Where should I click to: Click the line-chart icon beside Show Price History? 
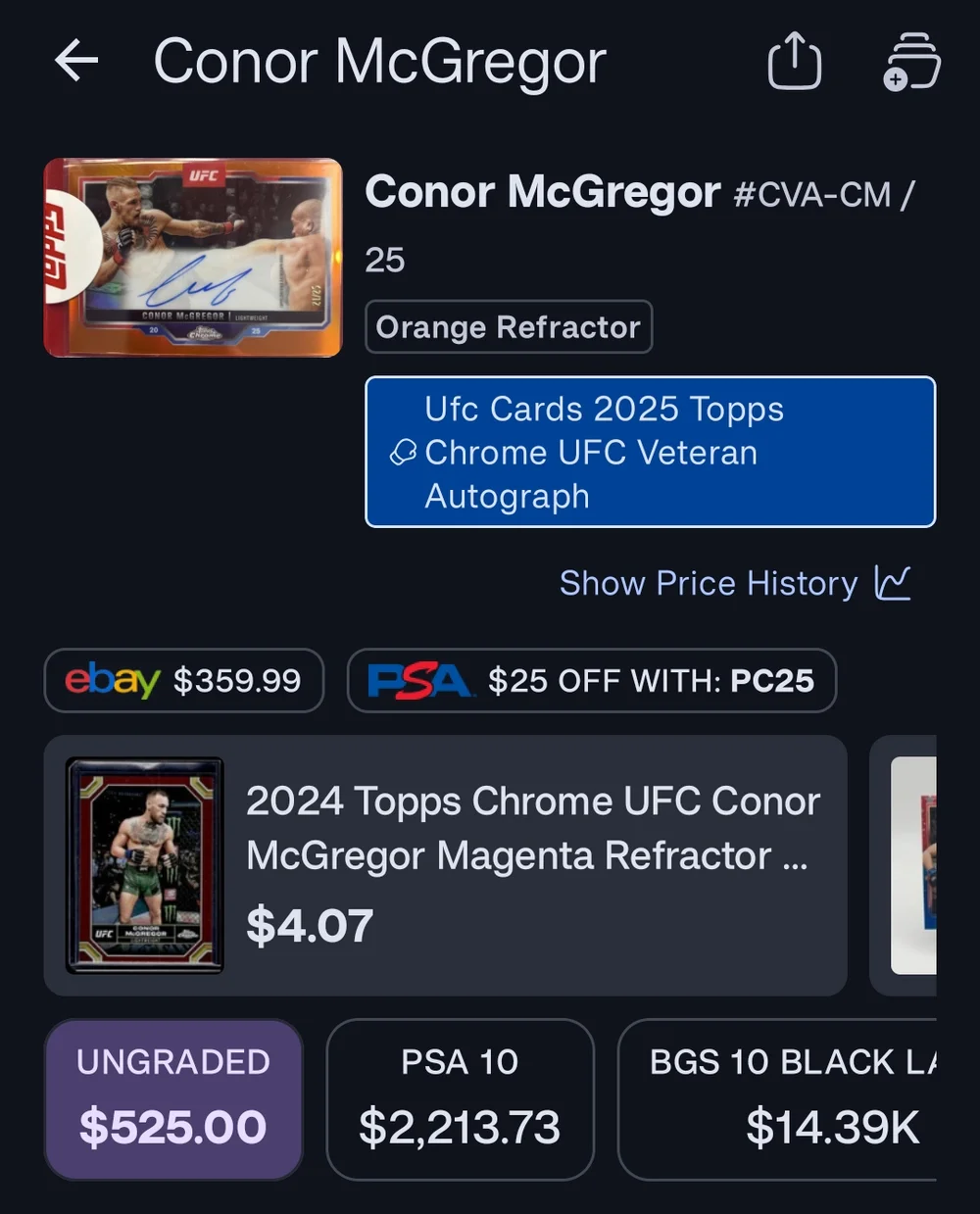coord(894,583)
